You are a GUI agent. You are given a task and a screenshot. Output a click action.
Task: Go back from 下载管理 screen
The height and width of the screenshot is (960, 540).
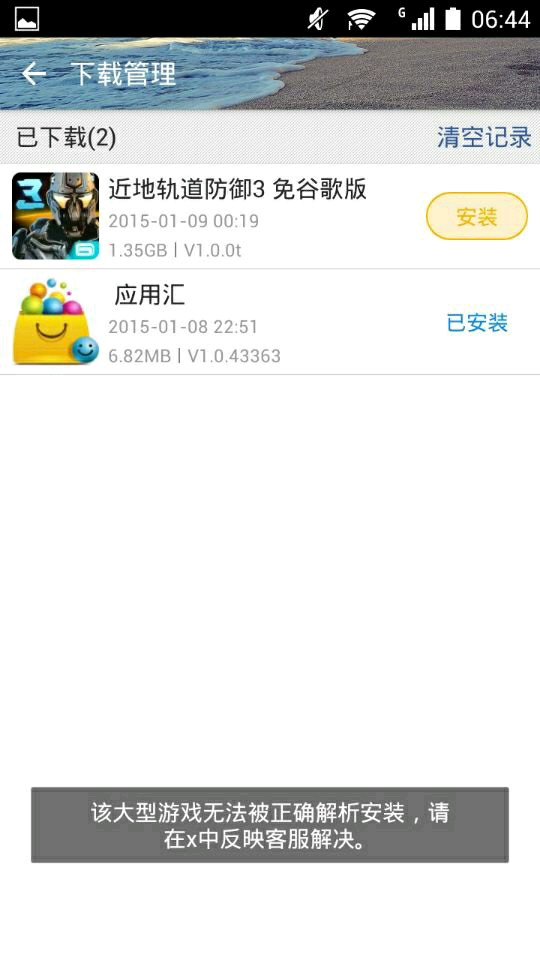tap(33, 74)
